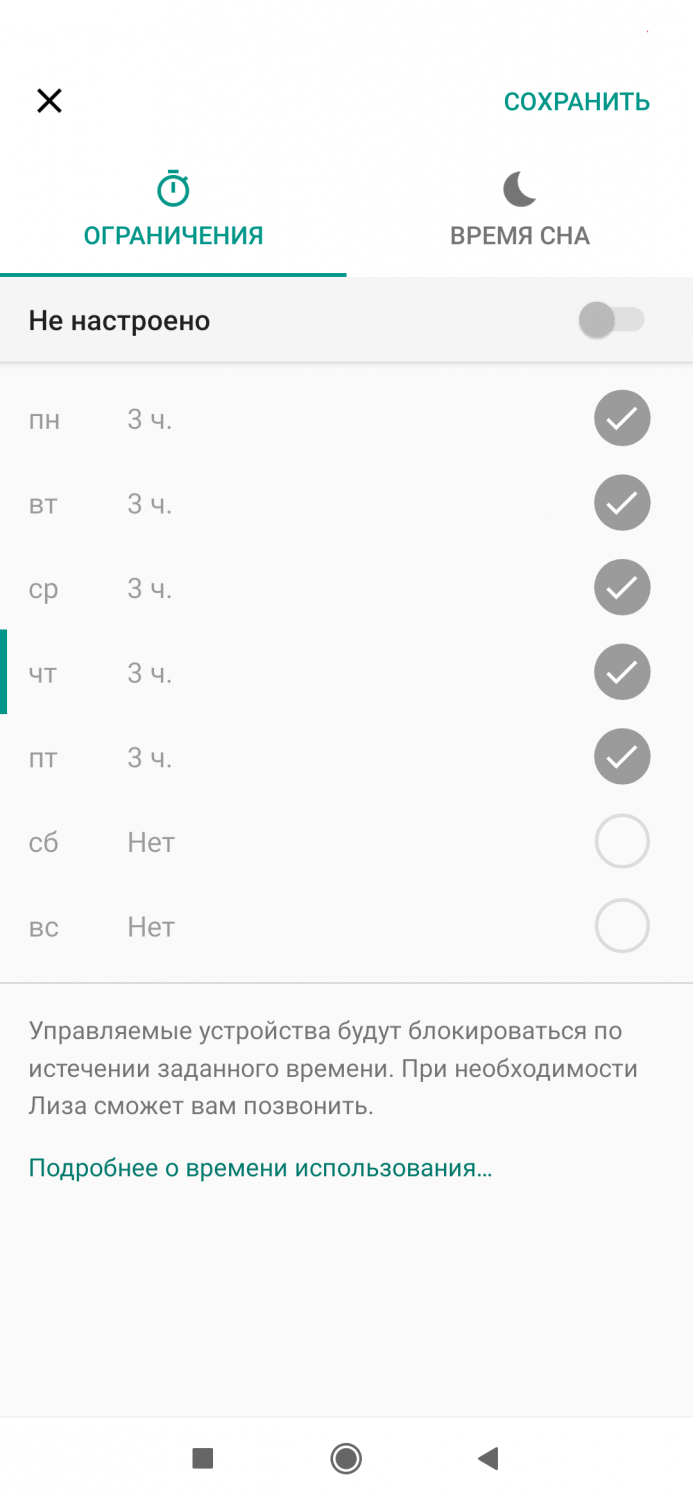Open Подробнее о времени использования link
Viewport: 693px width, 1500px height.
(x=260, y=1168)
